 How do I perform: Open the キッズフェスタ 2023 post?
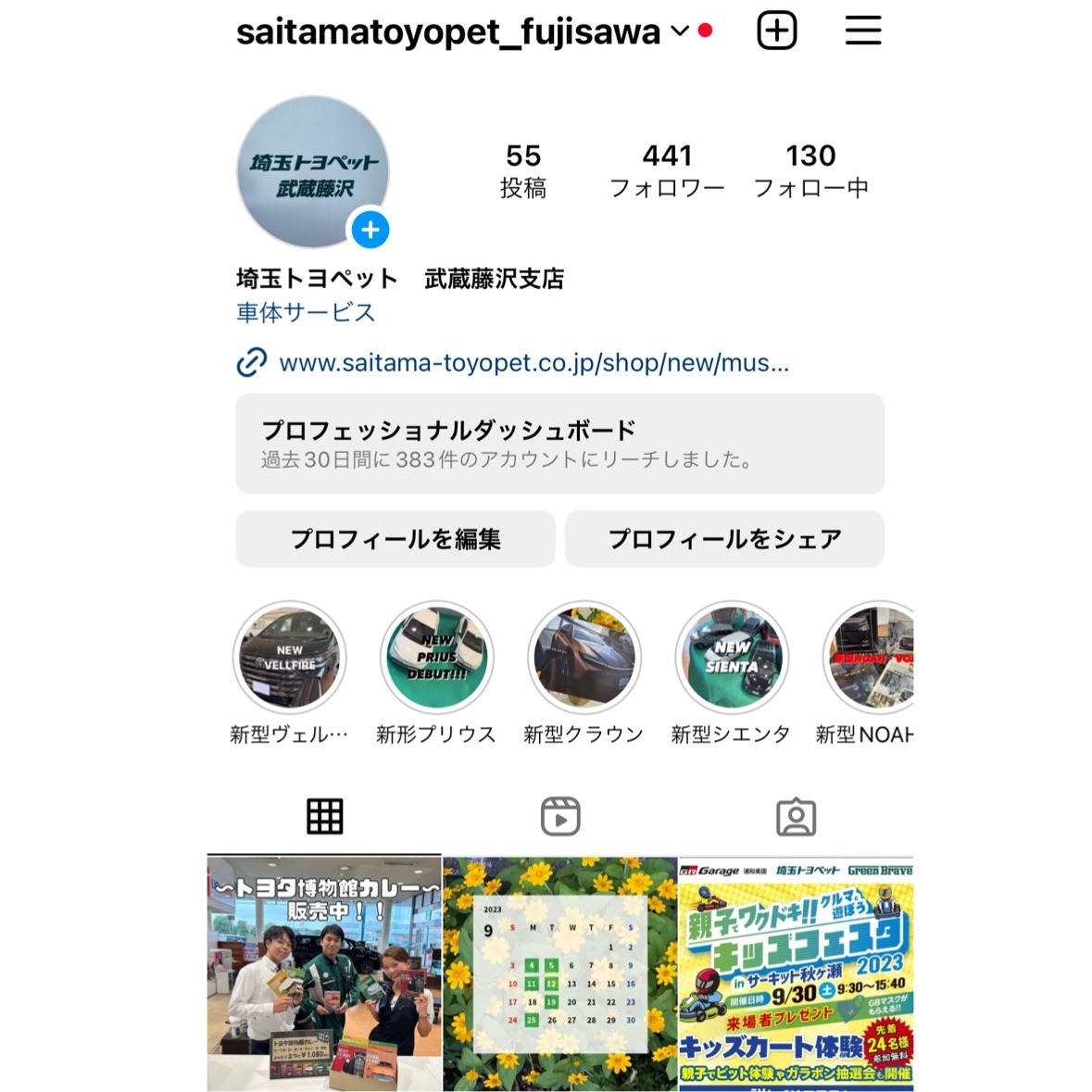[796, 973]
